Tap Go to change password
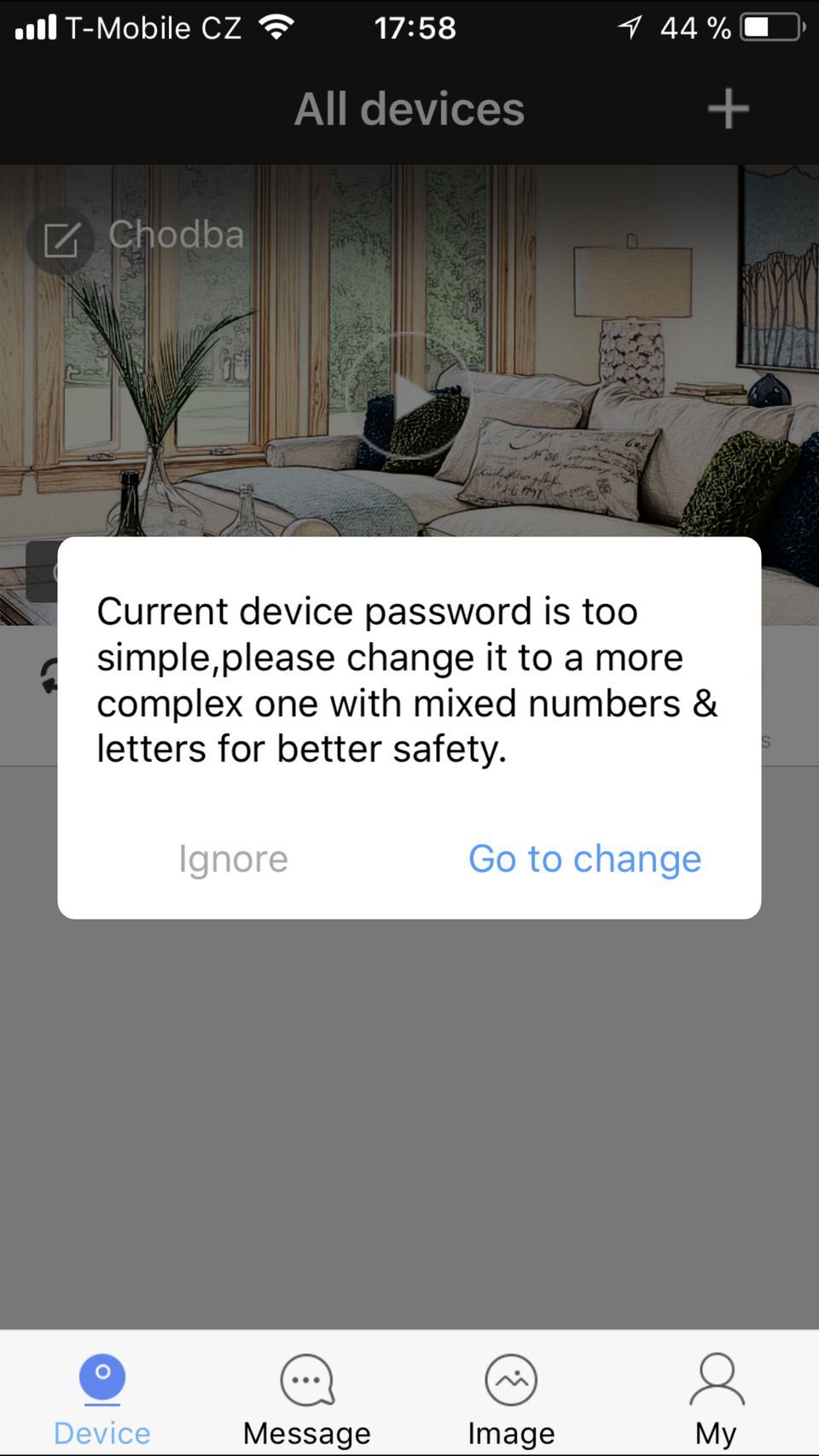This screenshot has width=819, height=1456. point(584,858)
